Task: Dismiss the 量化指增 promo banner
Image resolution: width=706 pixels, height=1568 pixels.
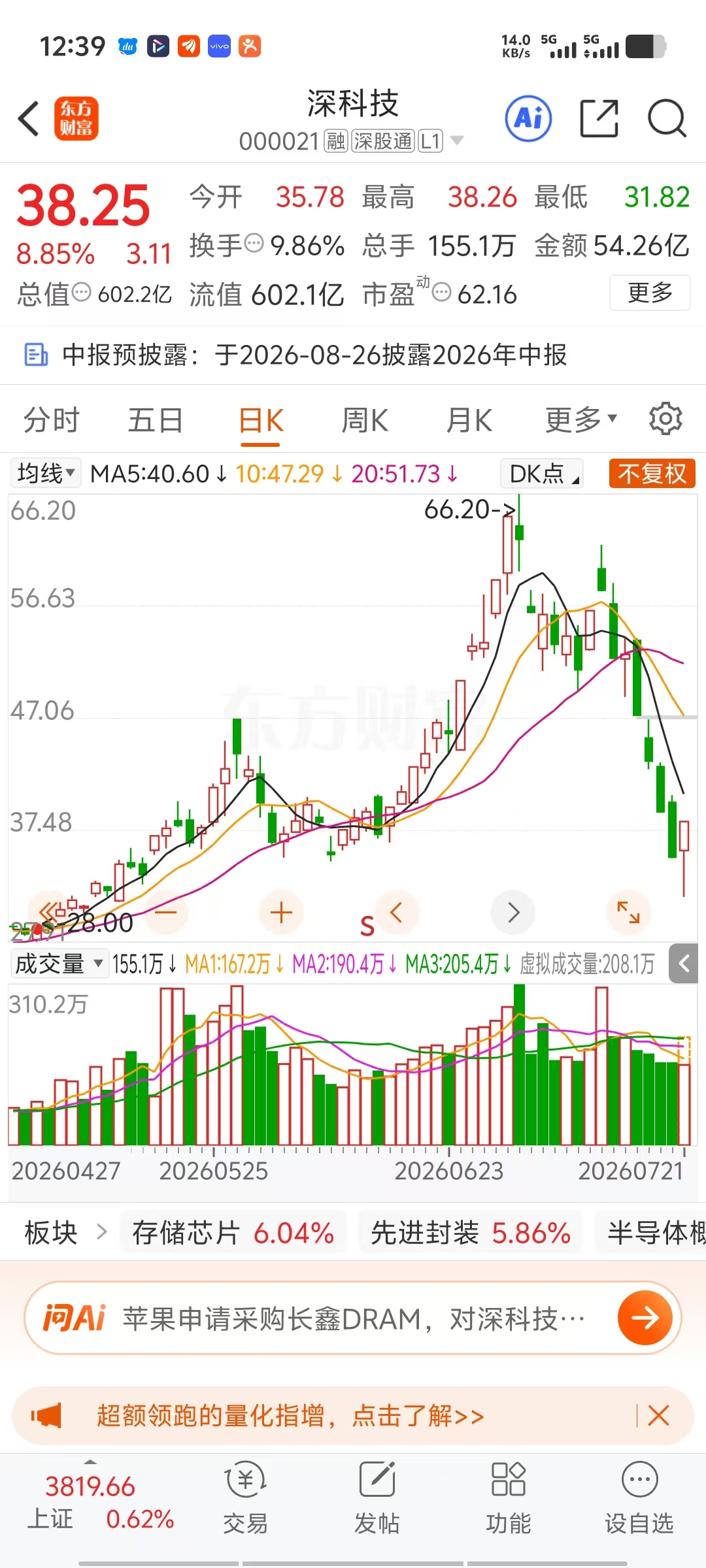Action: (x=658, y=1416)
